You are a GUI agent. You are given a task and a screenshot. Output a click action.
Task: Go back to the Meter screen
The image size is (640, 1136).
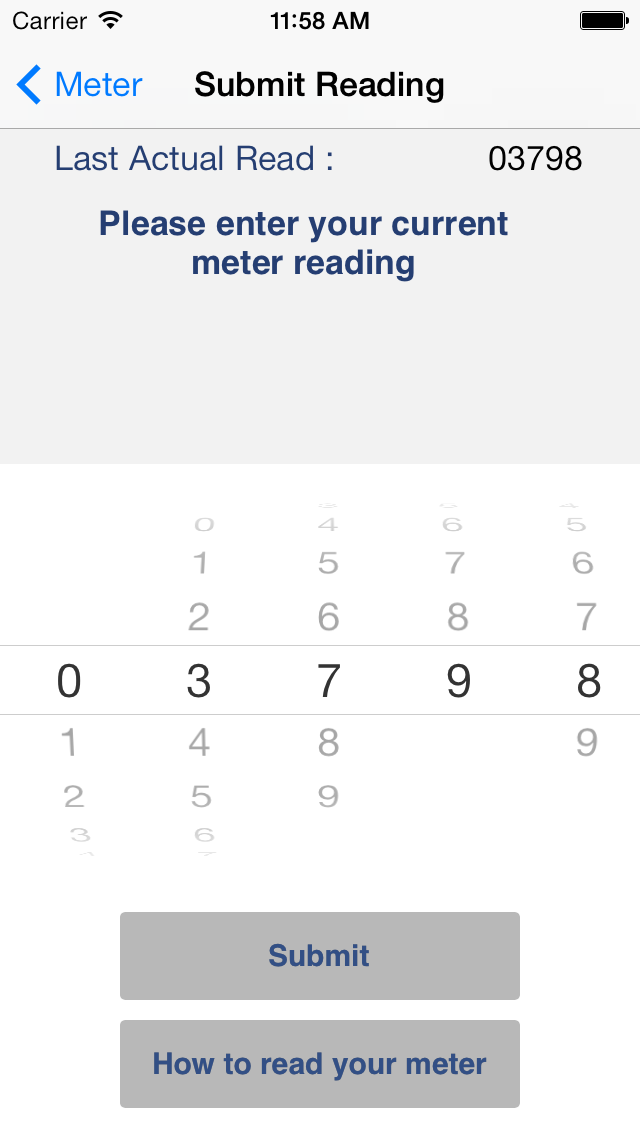pyautogui.click(x=80, y=85)
